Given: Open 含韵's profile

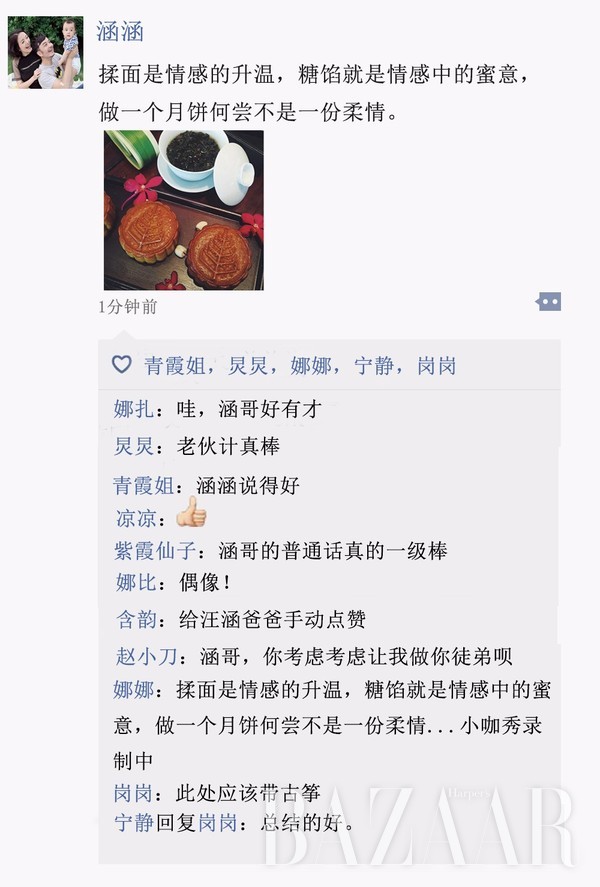Looking at the screenshot, I should 137,620.
